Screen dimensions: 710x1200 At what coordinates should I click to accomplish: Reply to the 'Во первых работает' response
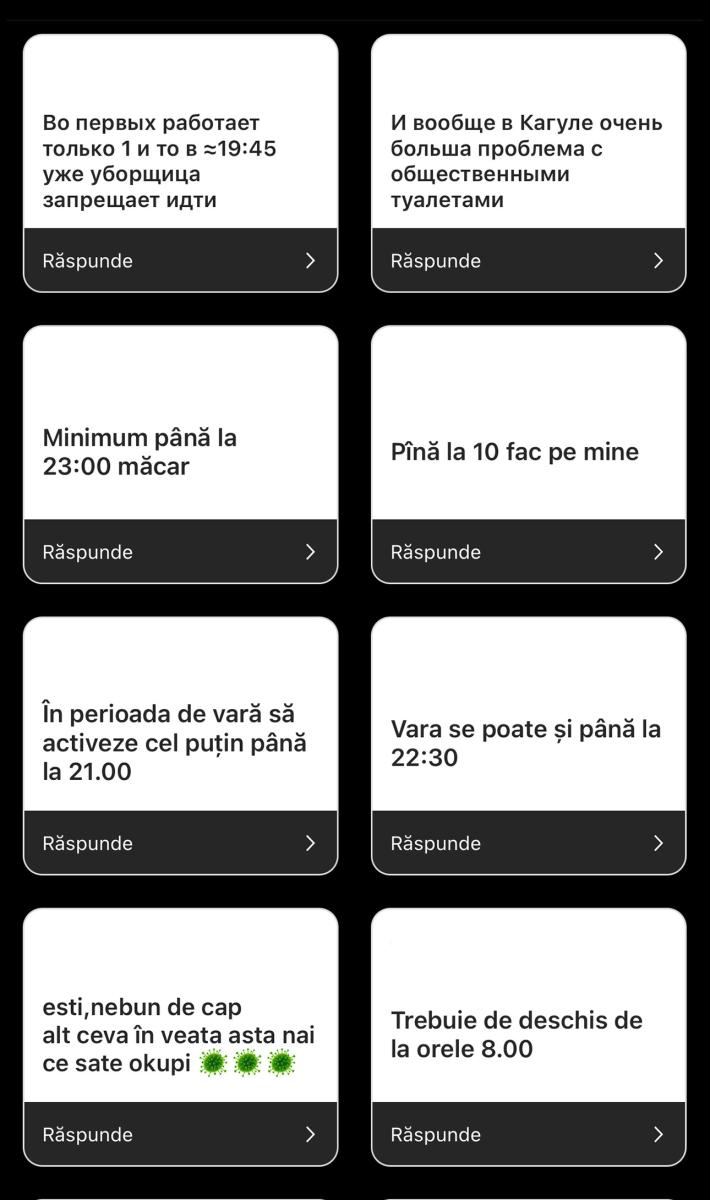click(180, 260)
